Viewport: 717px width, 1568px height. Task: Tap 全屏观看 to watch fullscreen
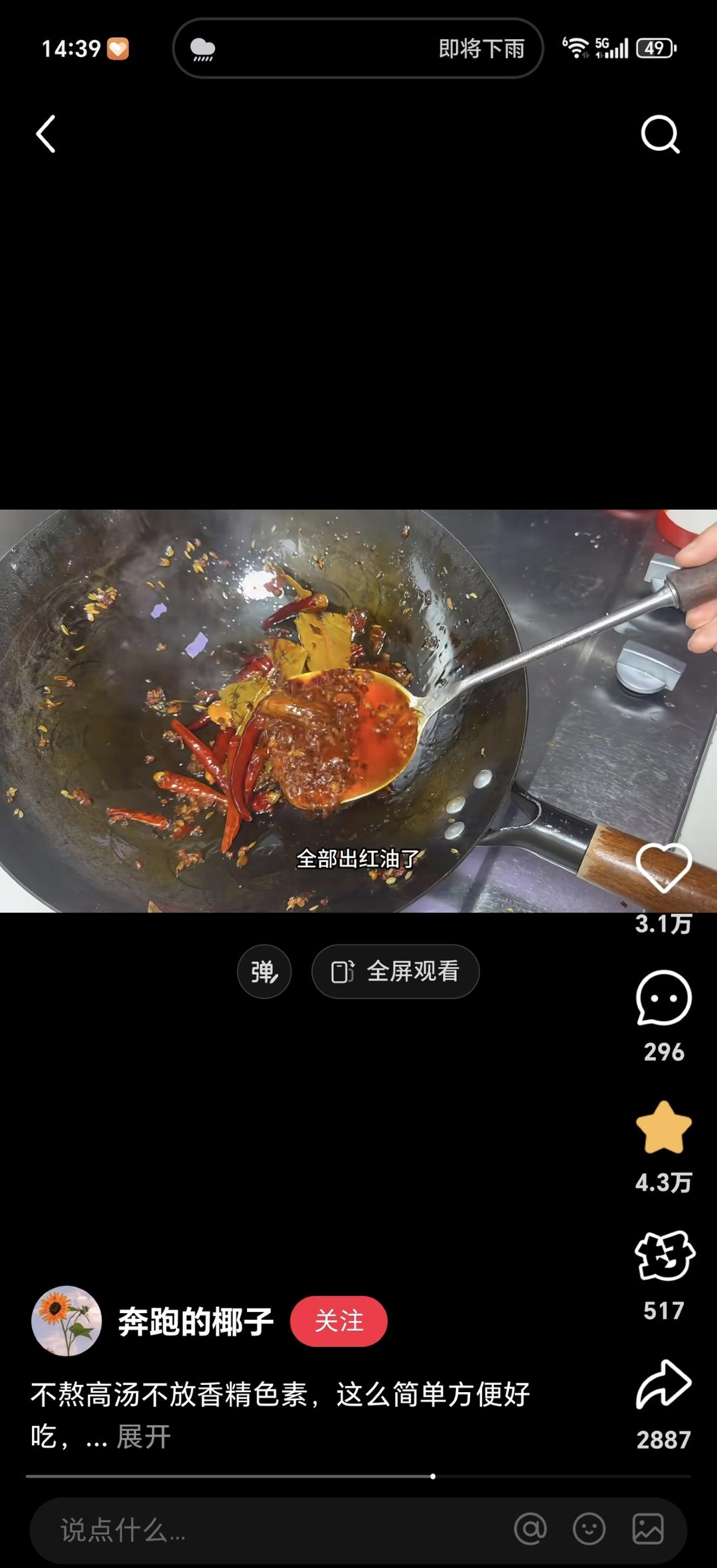click(395, 971)
